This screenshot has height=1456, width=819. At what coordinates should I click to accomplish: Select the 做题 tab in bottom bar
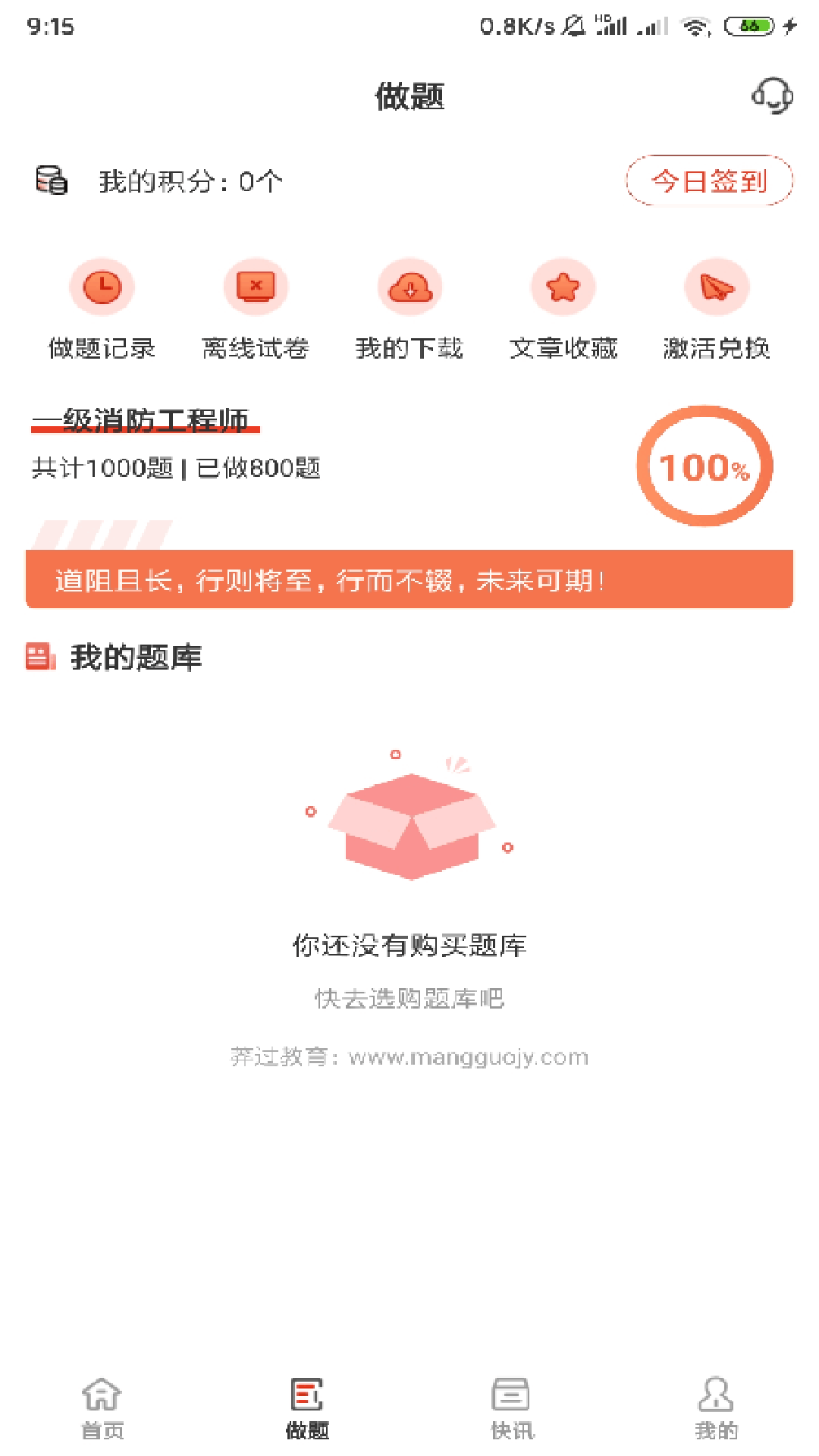(x=307, y=1407)
